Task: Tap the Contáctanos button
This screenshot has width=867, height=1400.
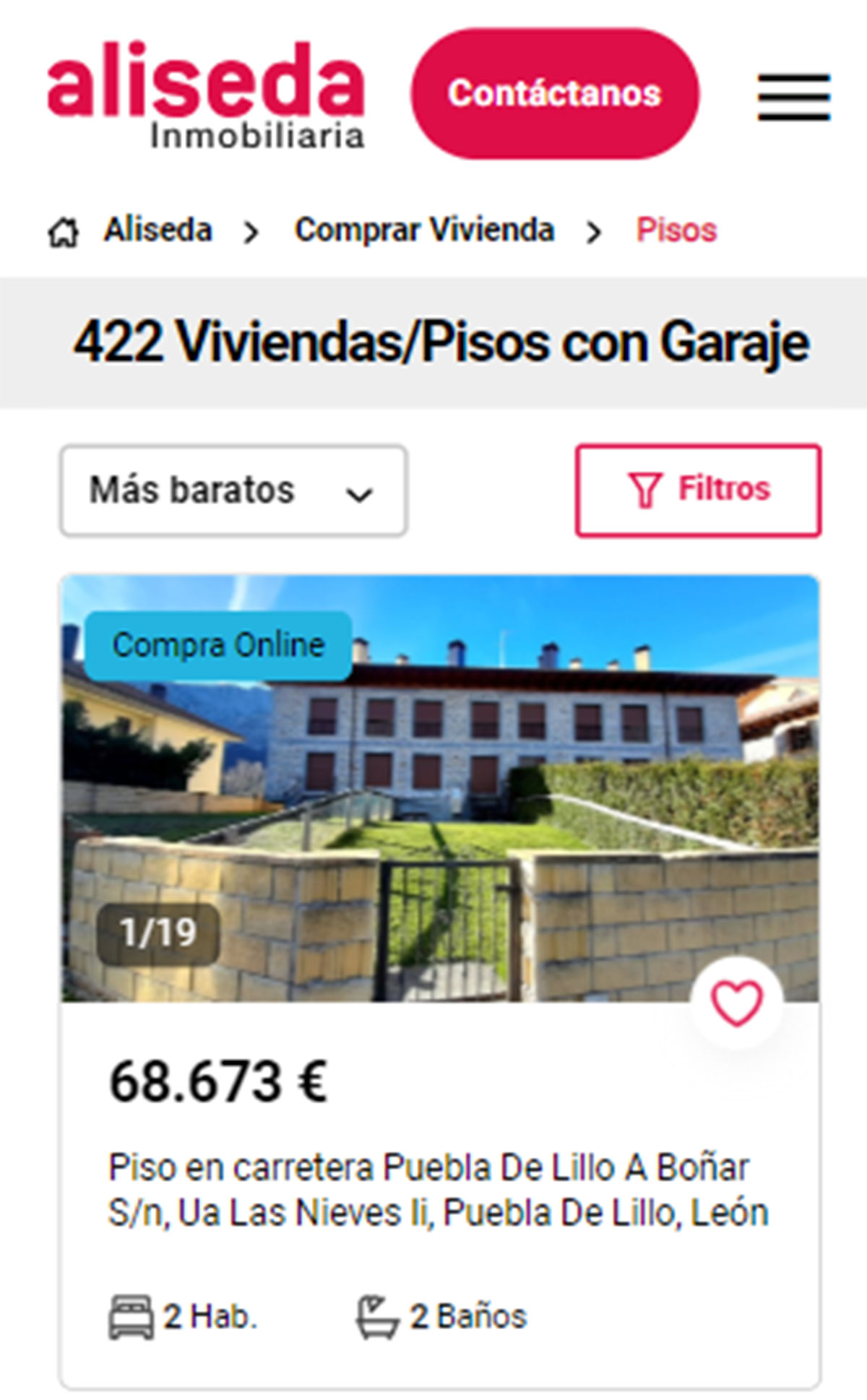Action: click(x=554, y=93)
